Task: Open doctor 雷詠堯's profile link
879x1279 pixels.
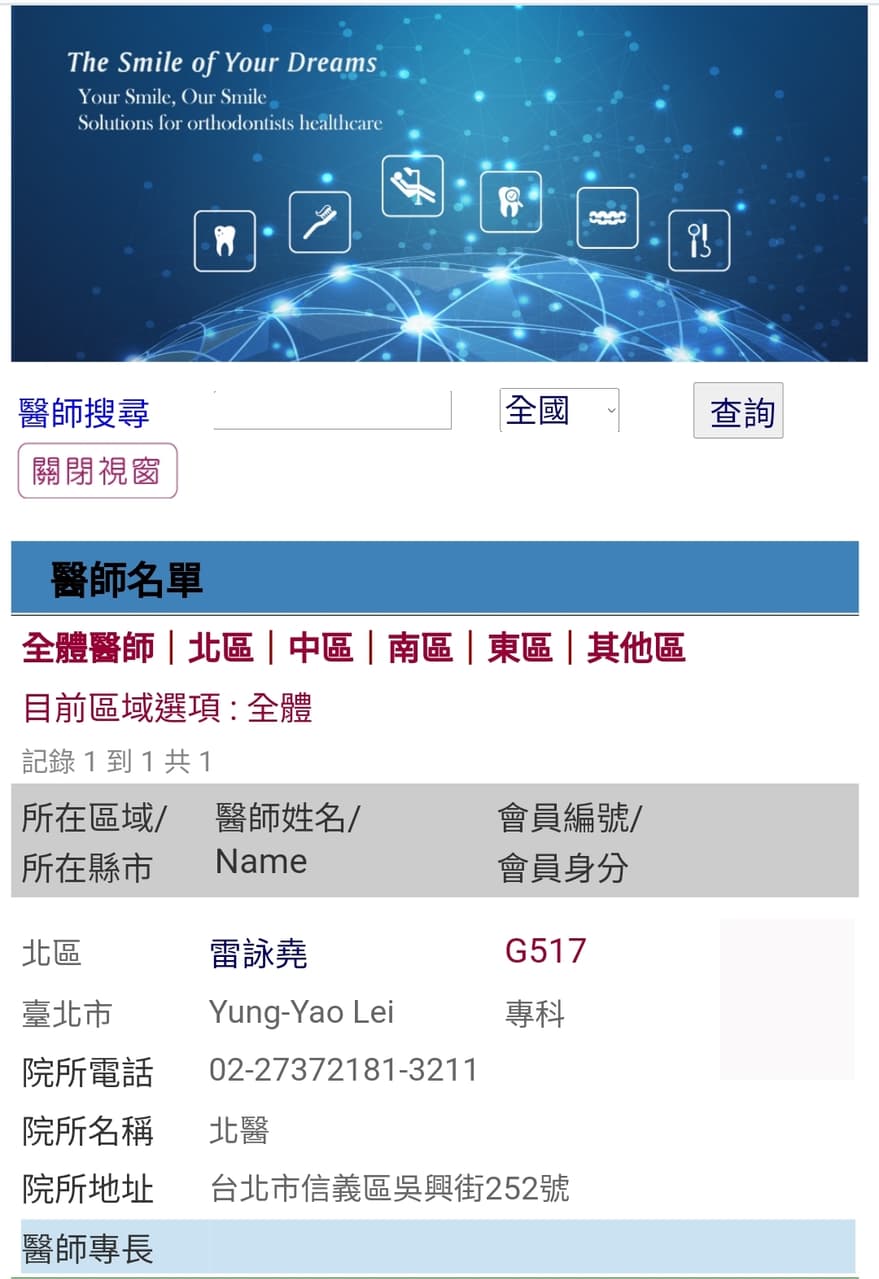Action: point(258,954)
